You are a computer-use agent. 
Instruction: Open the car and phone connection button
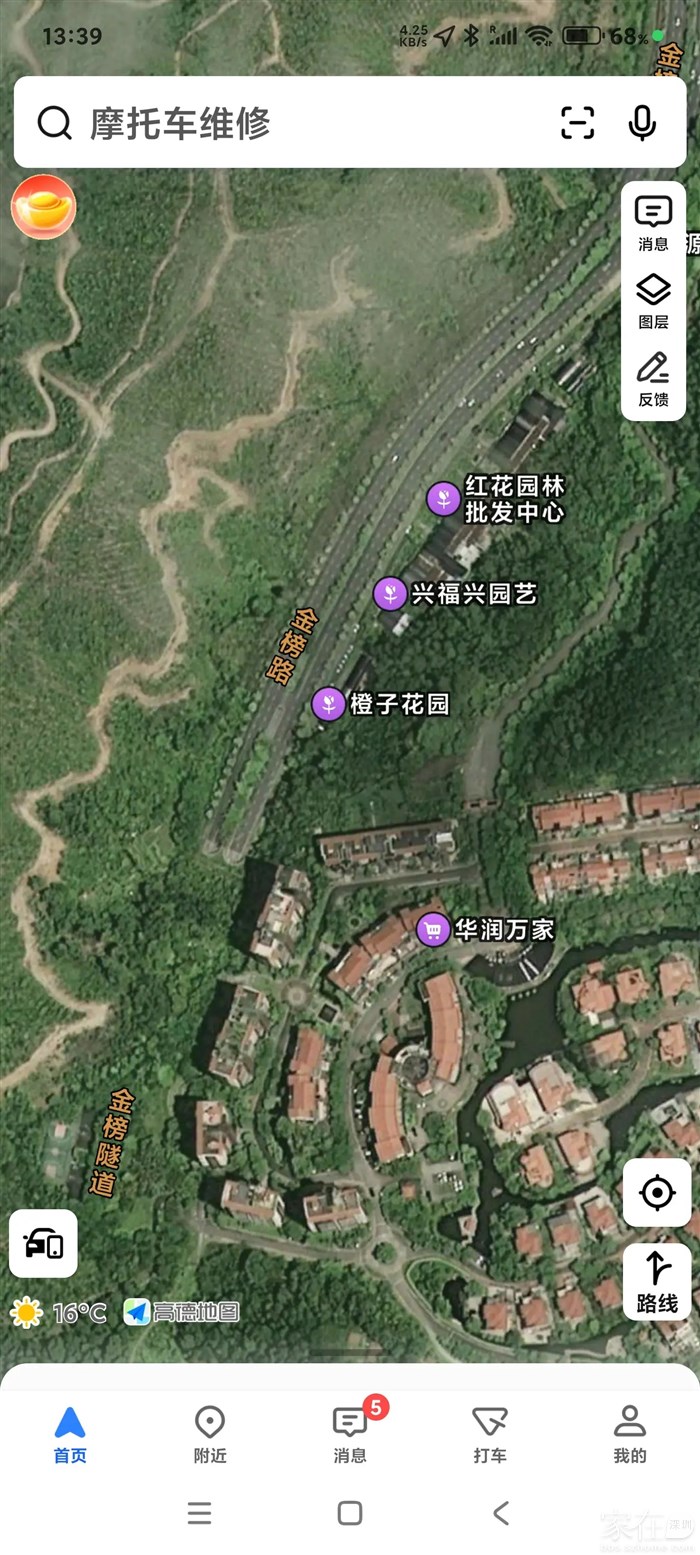click(44, 1243)
